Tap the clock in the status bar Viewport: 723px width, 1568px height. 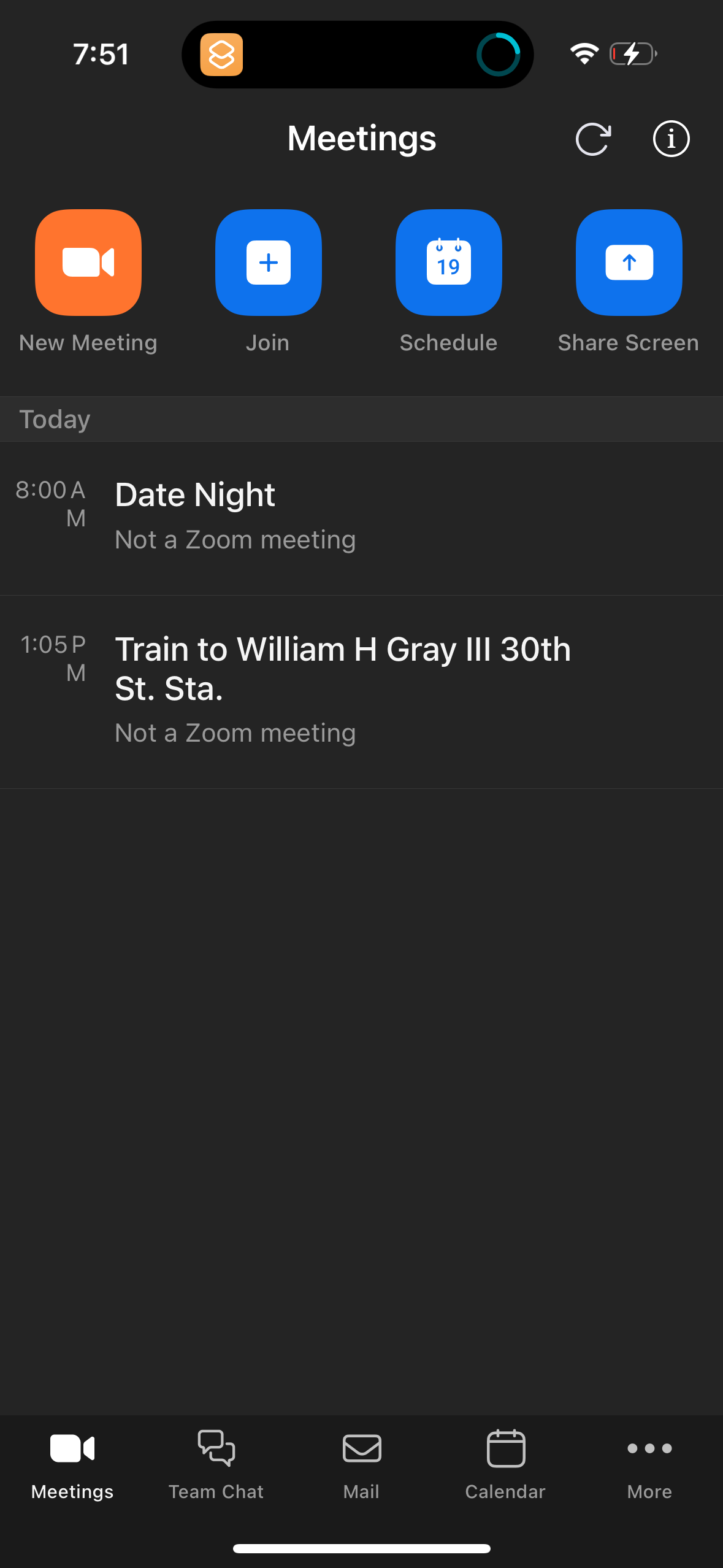pos(101,54)
